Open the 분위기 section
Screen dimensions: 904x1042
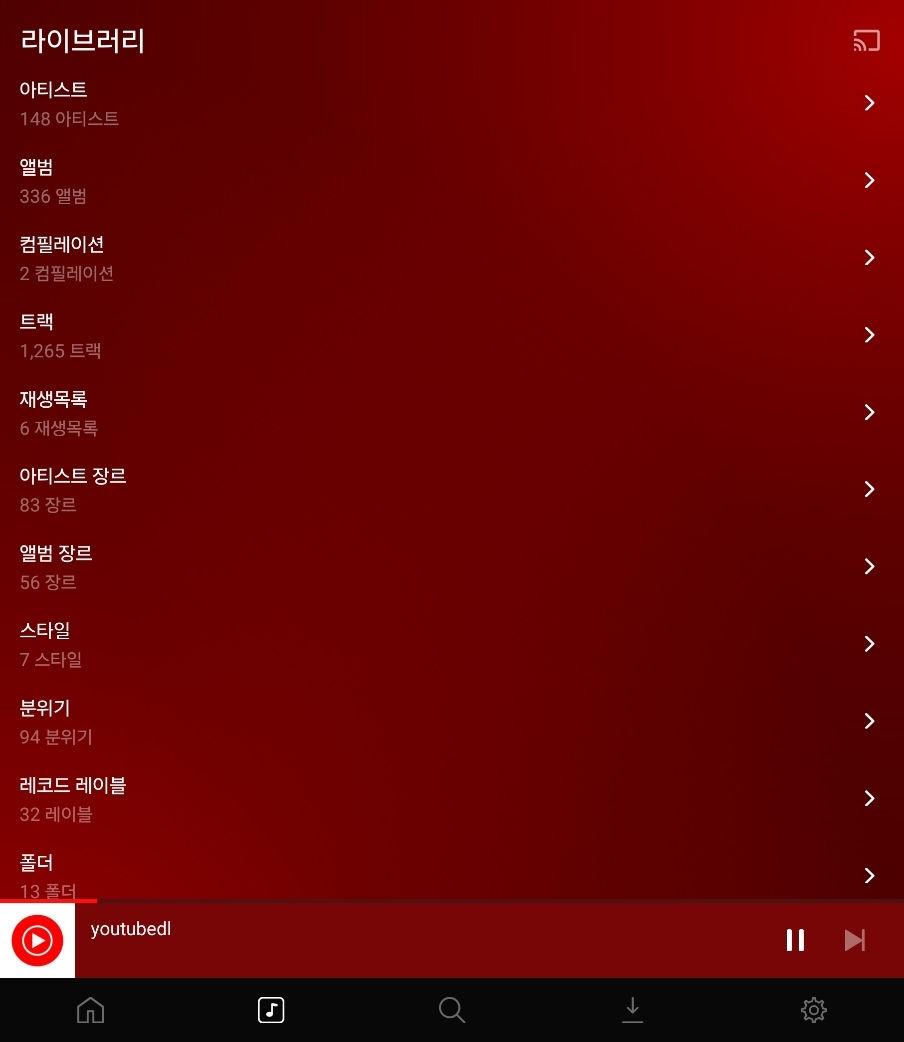tap(450, 721)
